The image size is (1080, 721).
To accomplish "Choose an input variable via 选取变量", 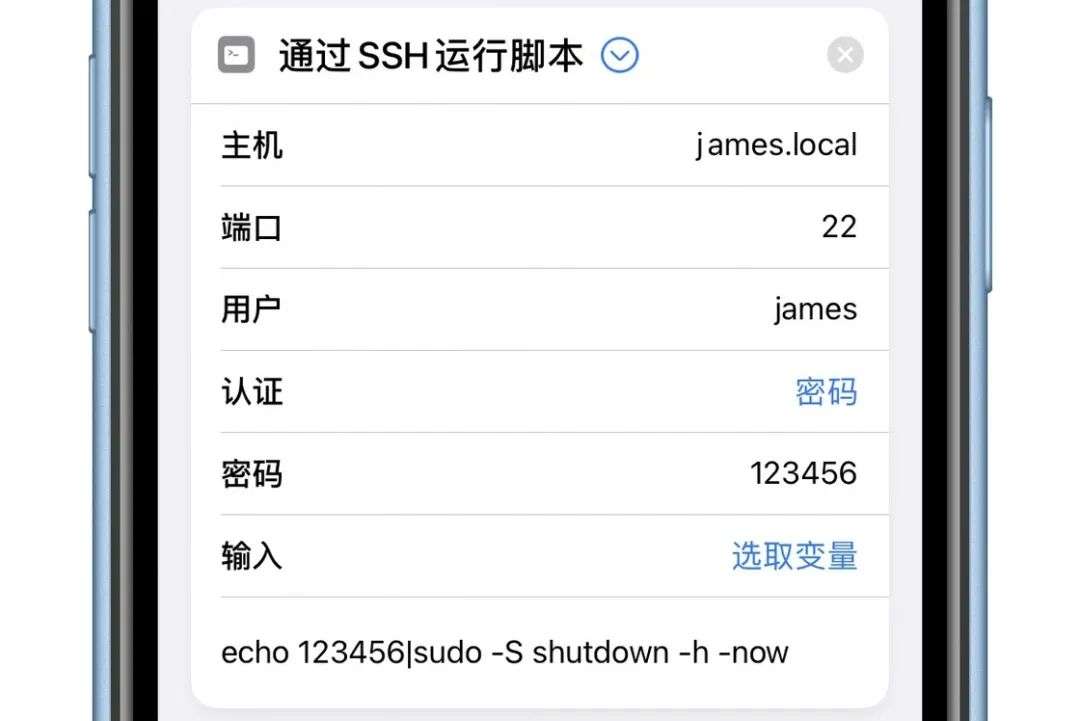I will (794, 556).
